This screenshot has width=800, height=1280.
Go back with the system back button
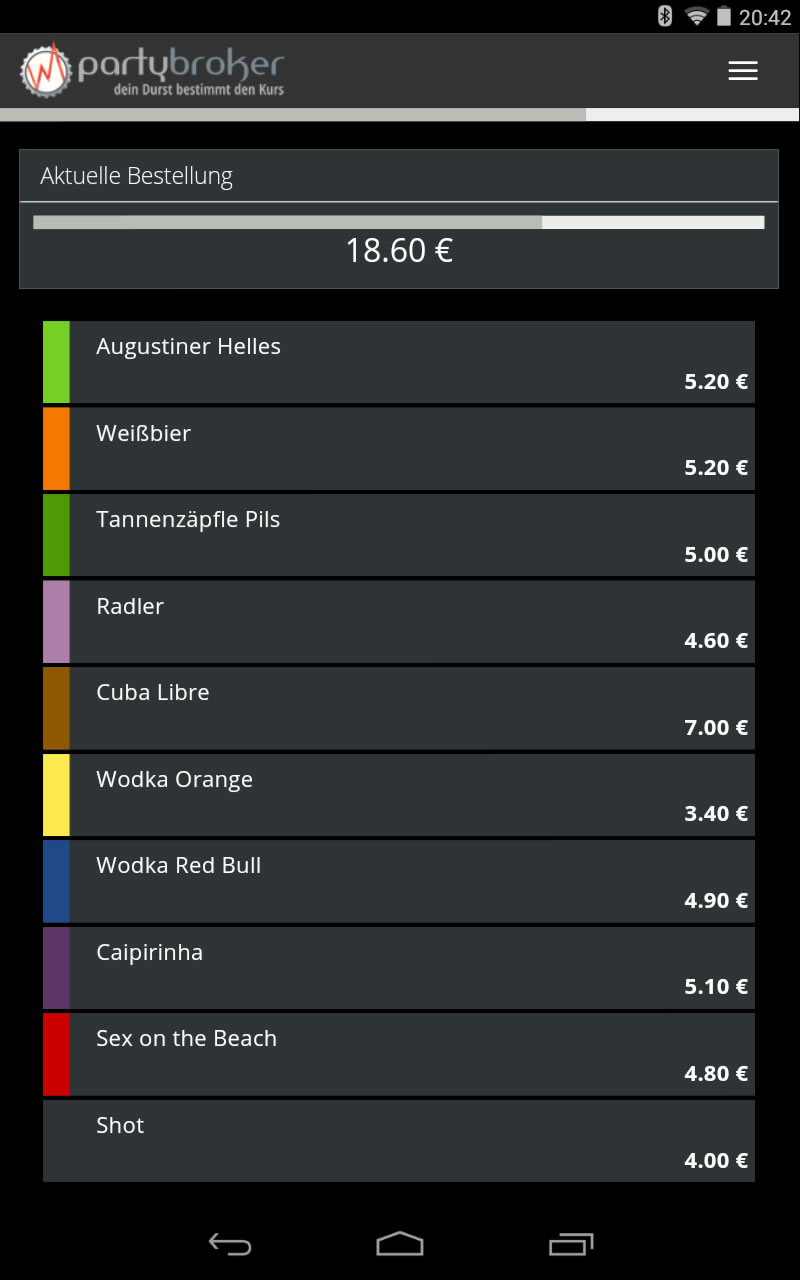tap(229, 1244)
